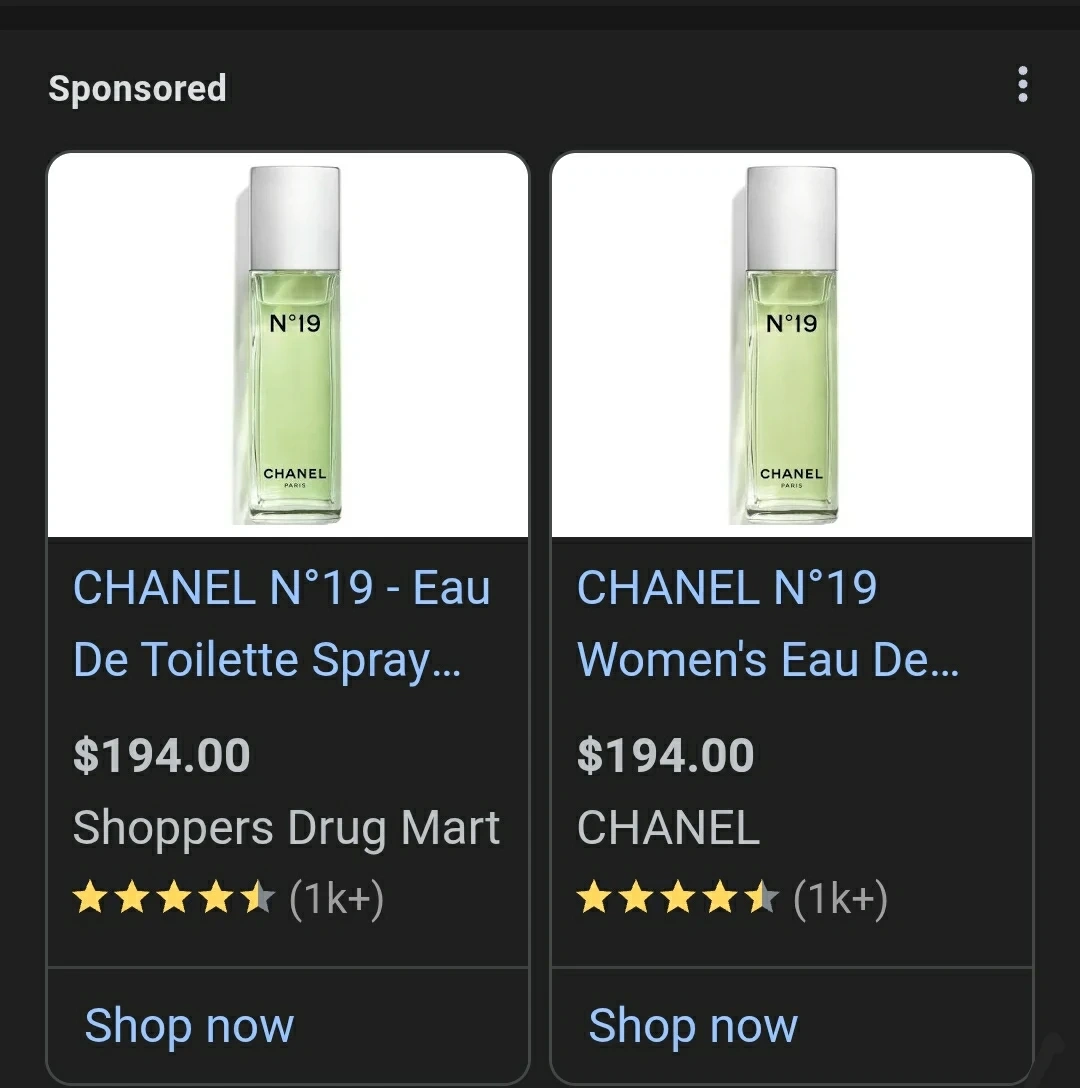Open the CHANEL store product image
The height and width of the screenshot is (1088, 1080).
791,345
